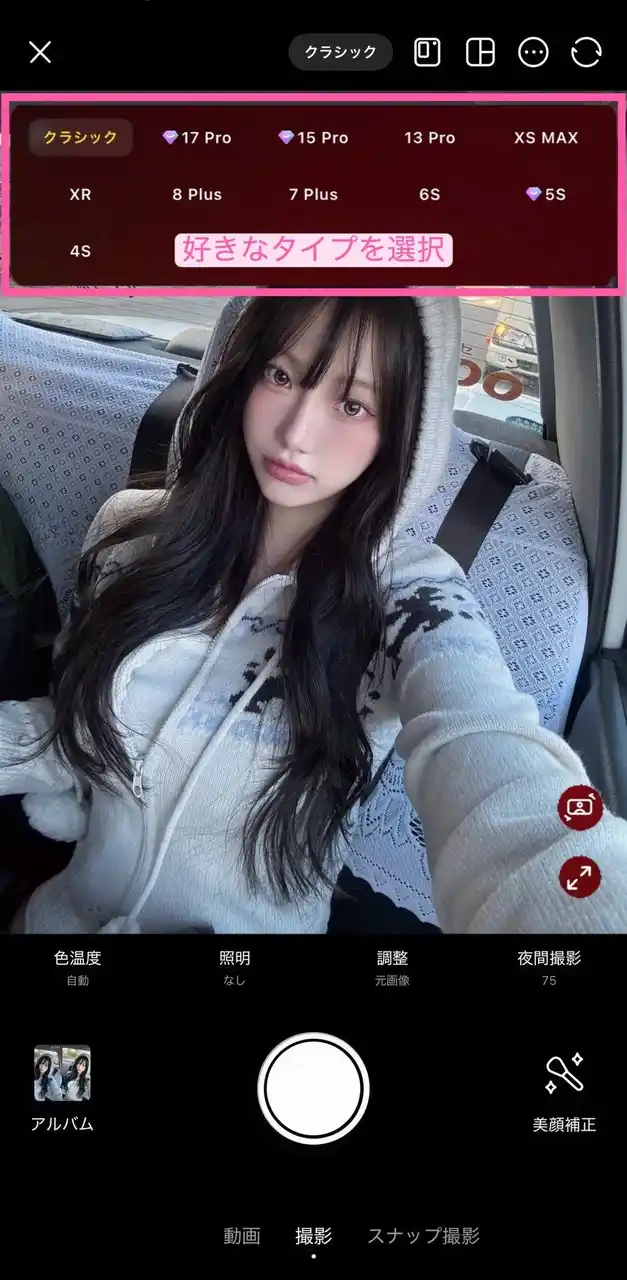Select the 4S camera type
627x1280 pixels.
pyautogui.click(x=80, y=251)
